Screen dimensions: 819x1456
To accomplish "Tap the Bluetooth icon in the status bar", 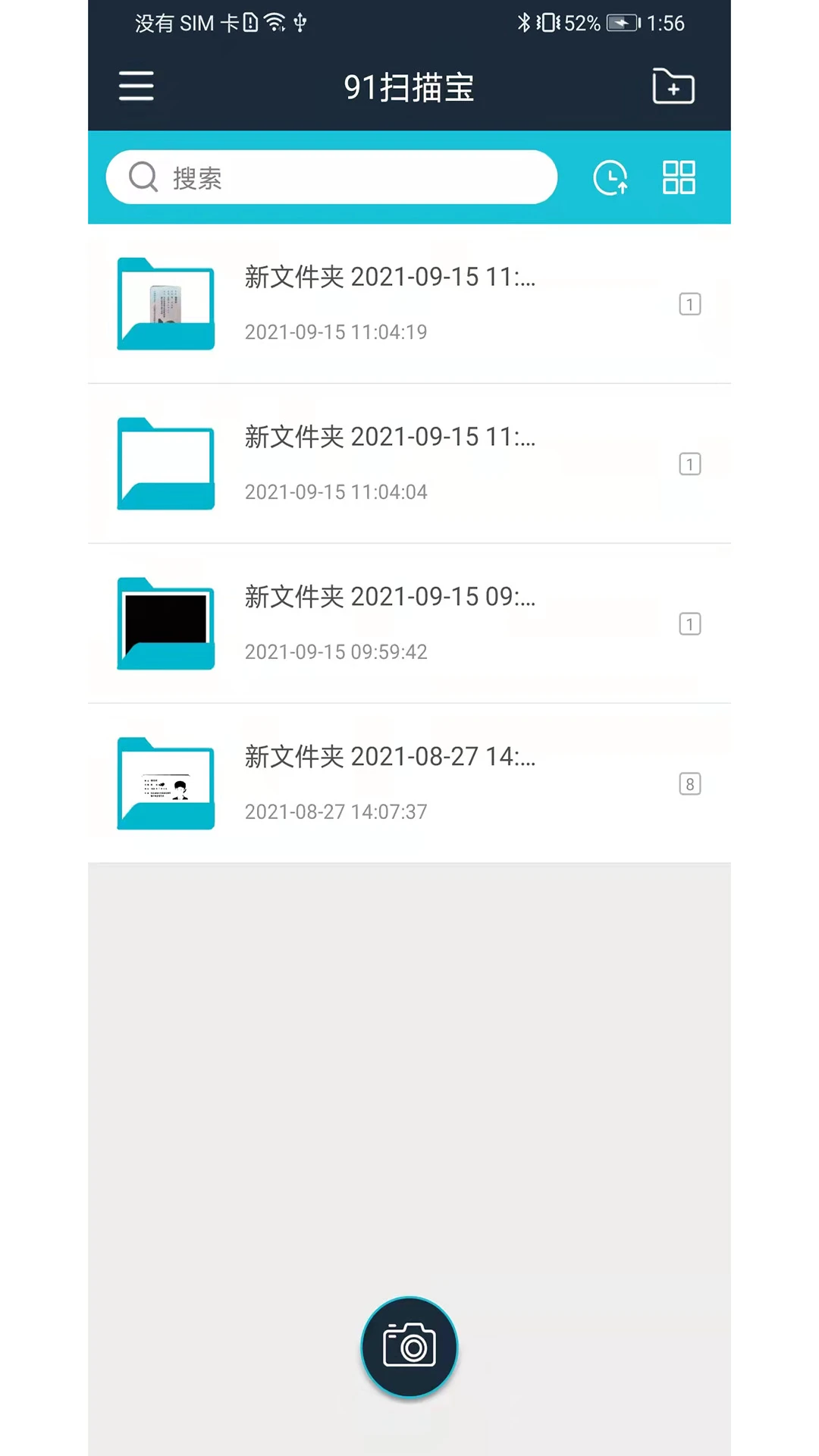I will [524, 23].
